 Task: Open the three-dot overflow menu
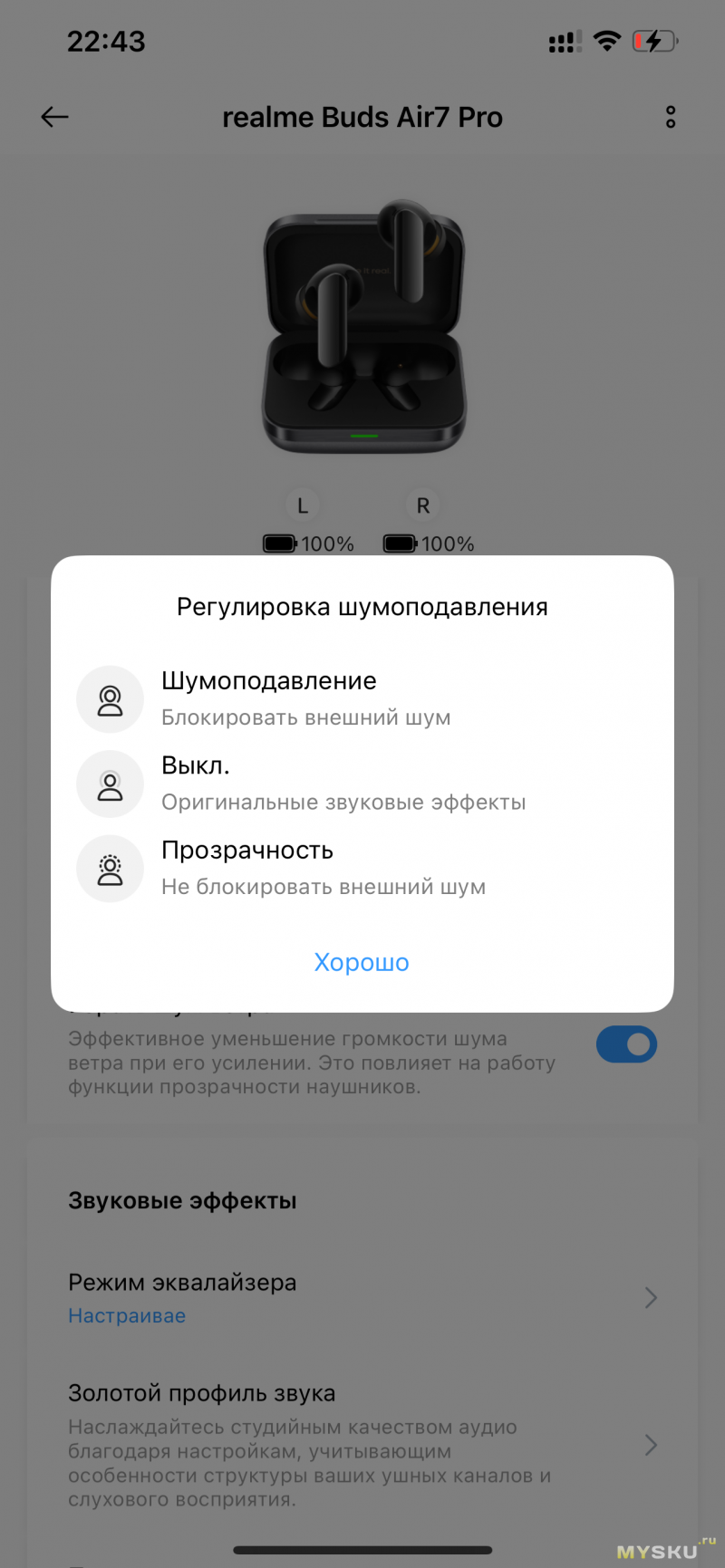(x=671, y=117)
